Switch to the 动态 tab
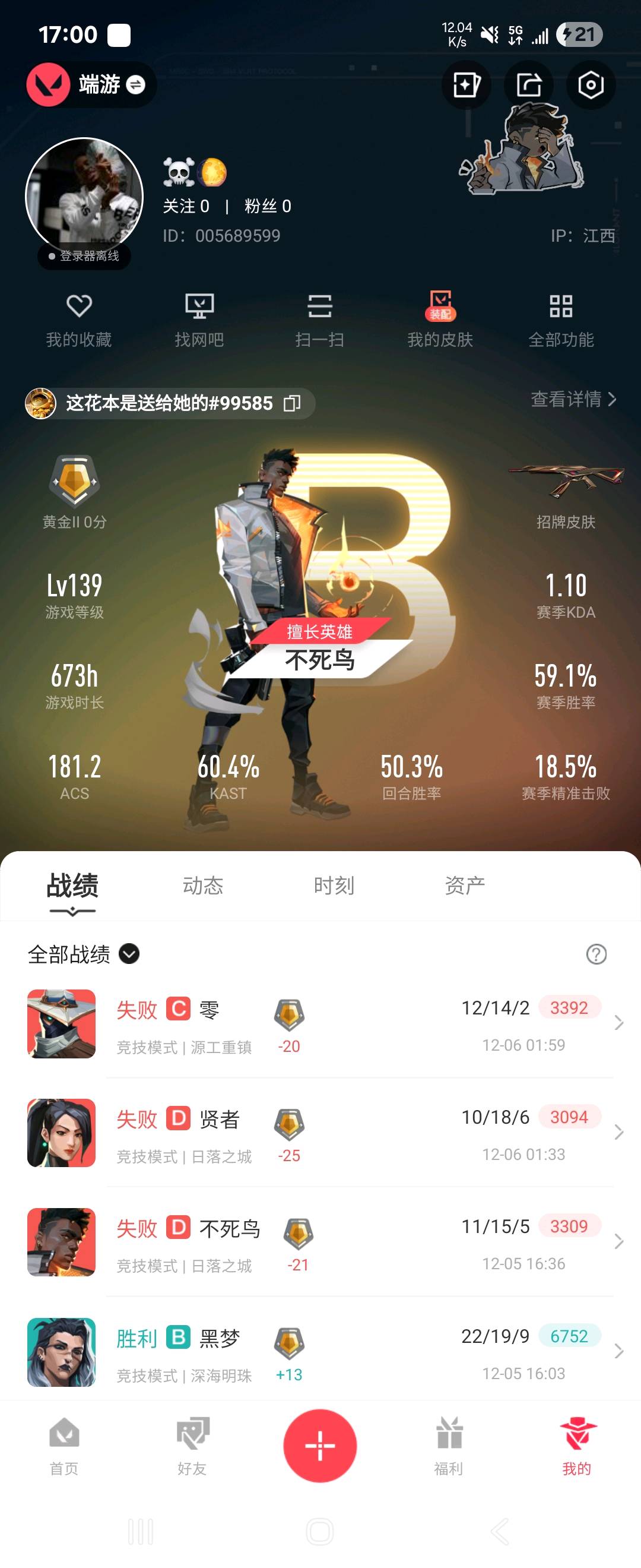The width and height of the screenshot is (641, 1568). (202, 885)
